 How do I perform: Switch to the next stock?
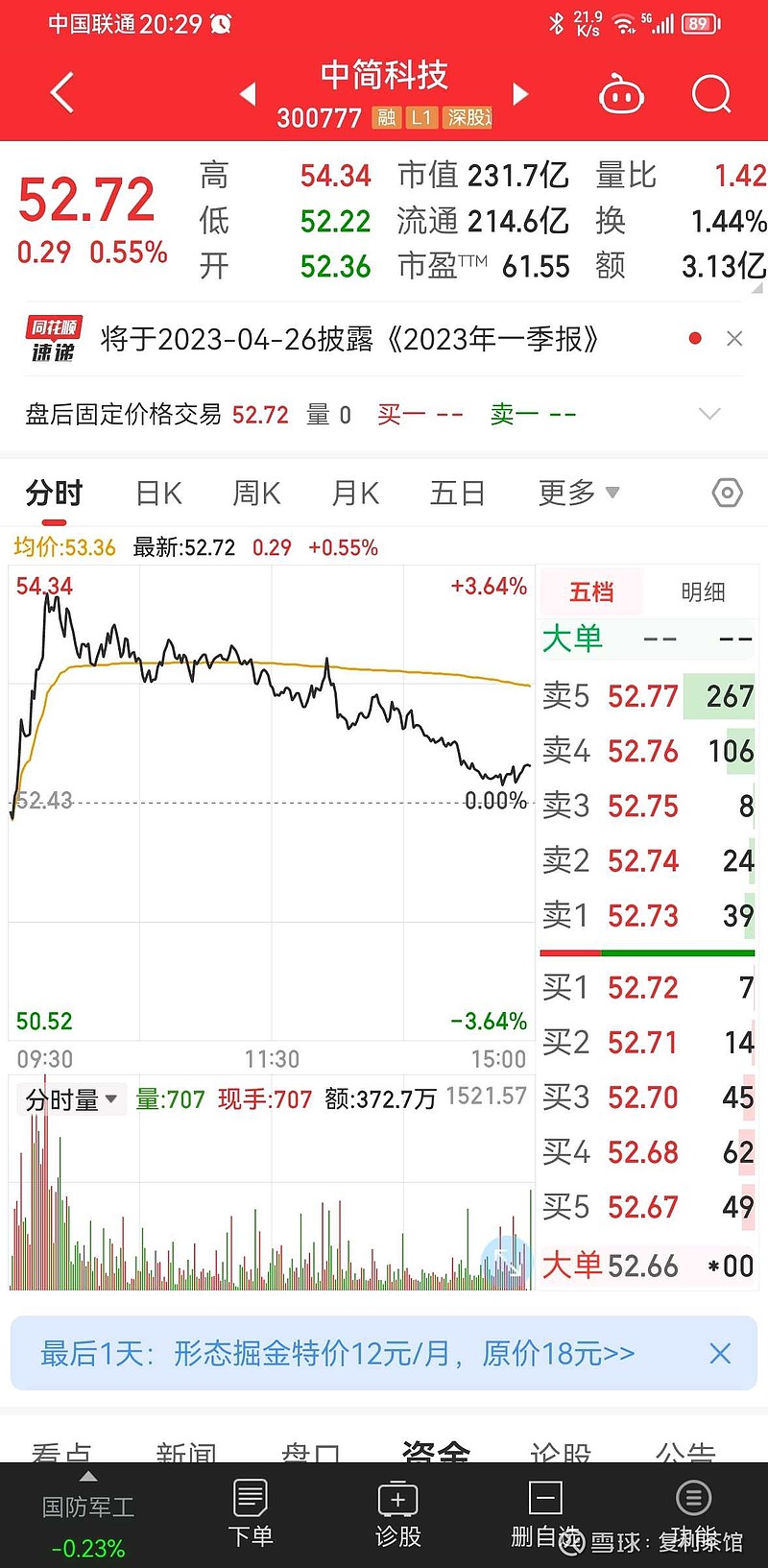[520, 93]
